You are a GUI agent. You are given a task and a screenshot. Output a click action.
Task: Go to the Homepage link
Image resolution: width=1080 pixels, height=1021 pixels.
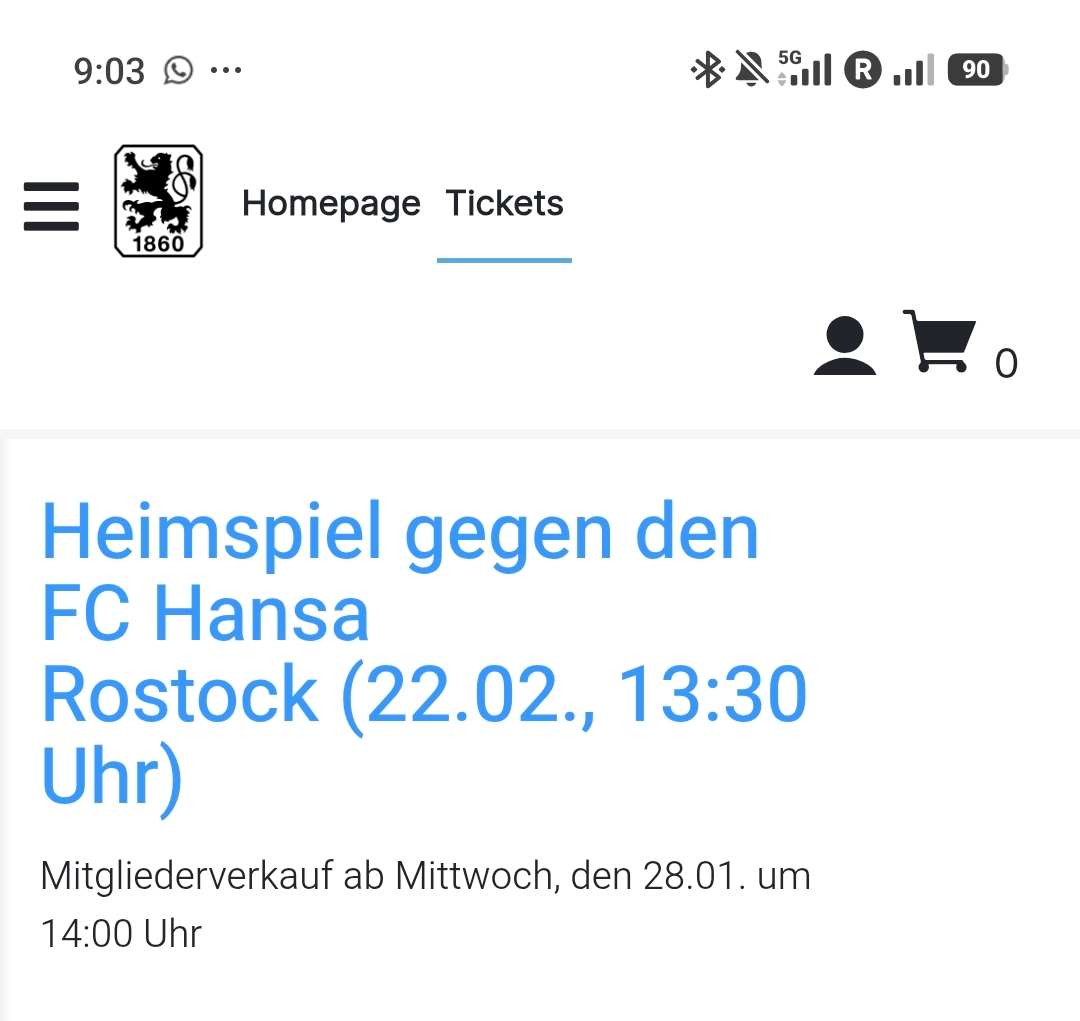tap(331, 204)
